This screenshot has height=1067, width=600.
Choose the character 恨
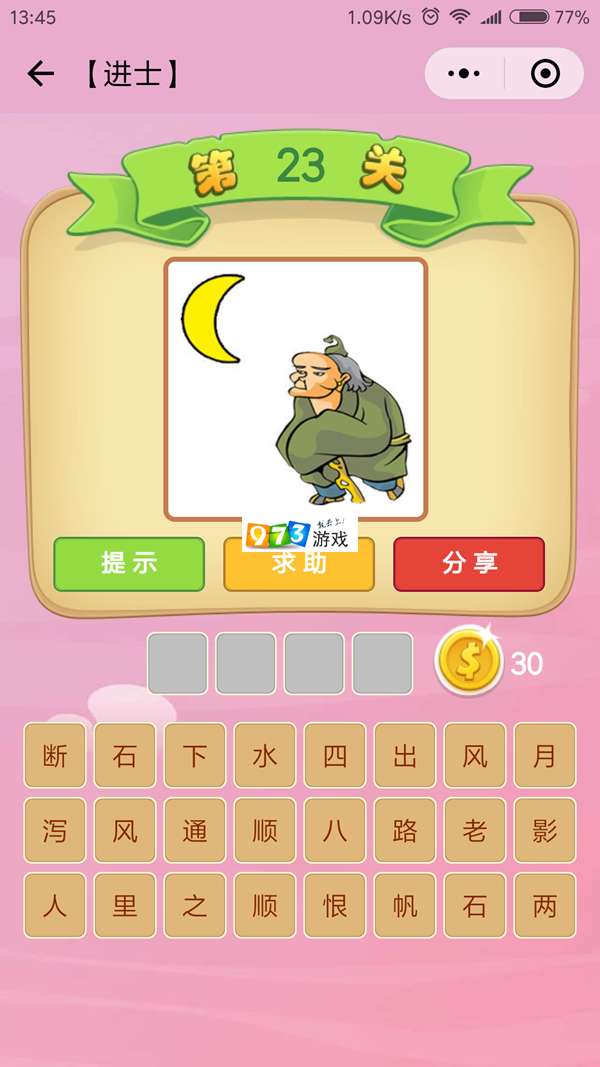[335, 906]
